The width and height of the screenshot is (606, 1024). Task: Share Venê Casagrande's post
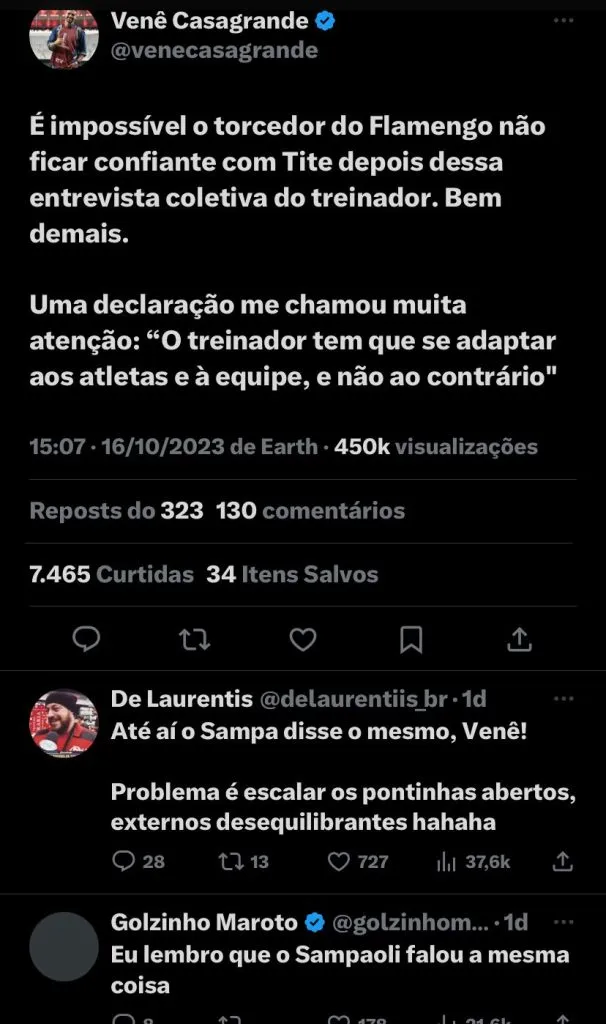[x=519, y=638]
